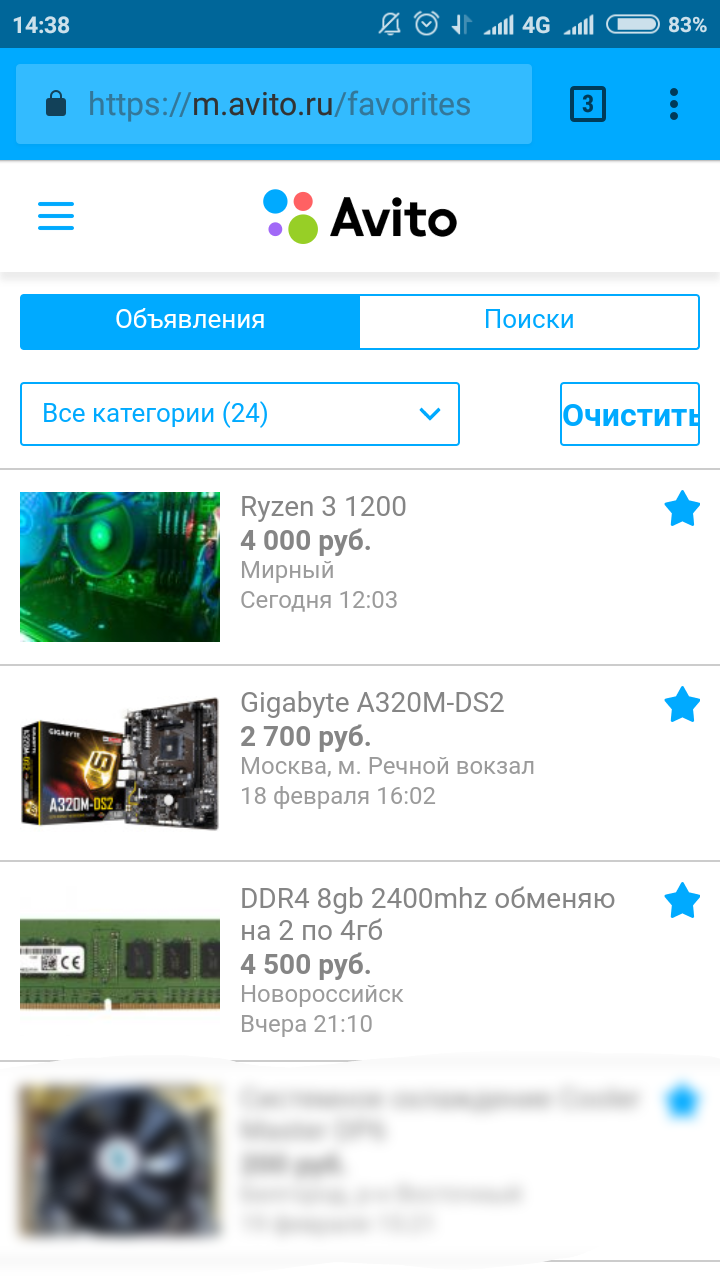Open the Gigabyte A320M-DS2 listing

372,703
